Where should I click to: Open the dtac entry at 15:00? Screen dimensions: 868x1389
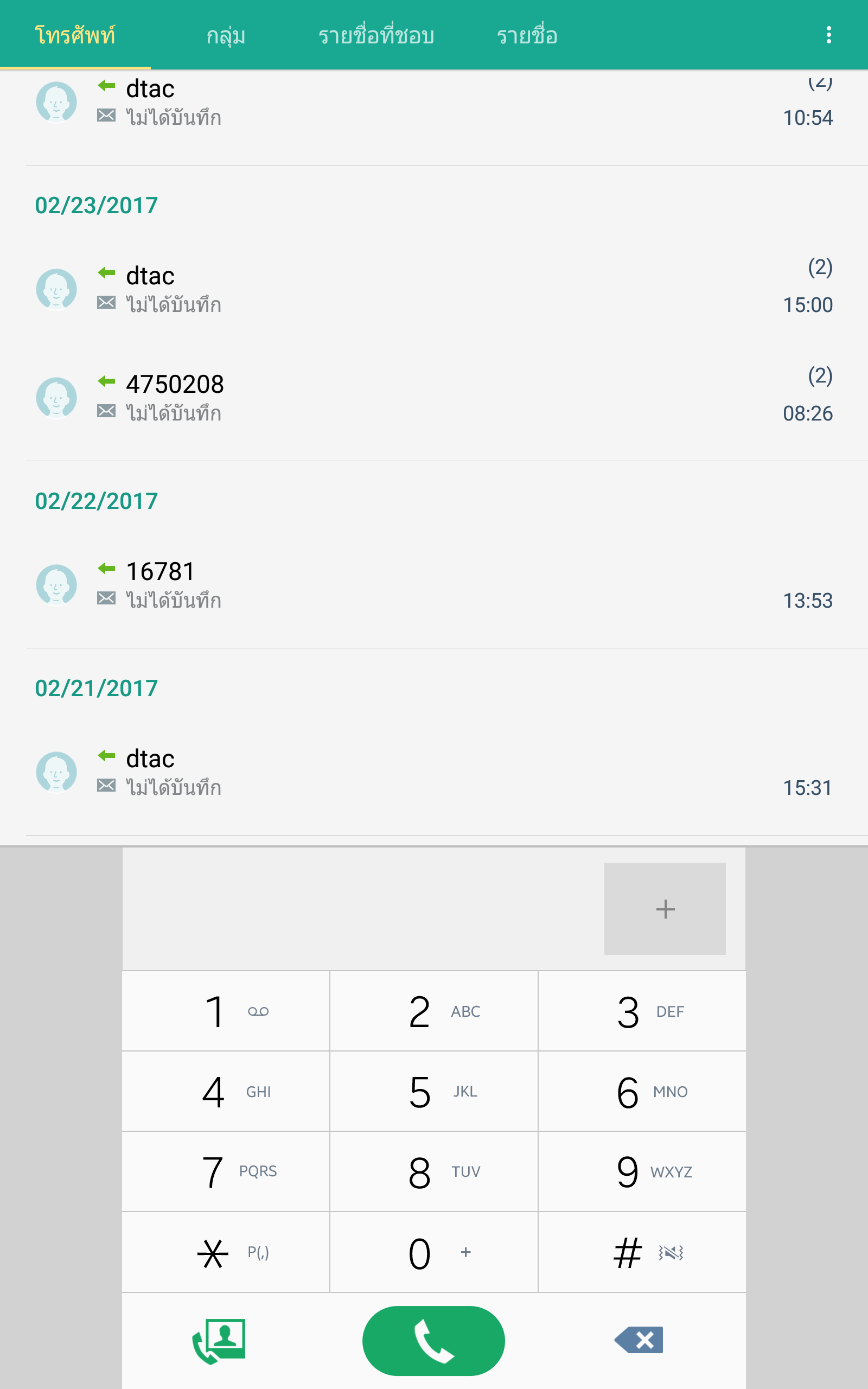click(x=434, y=290)
